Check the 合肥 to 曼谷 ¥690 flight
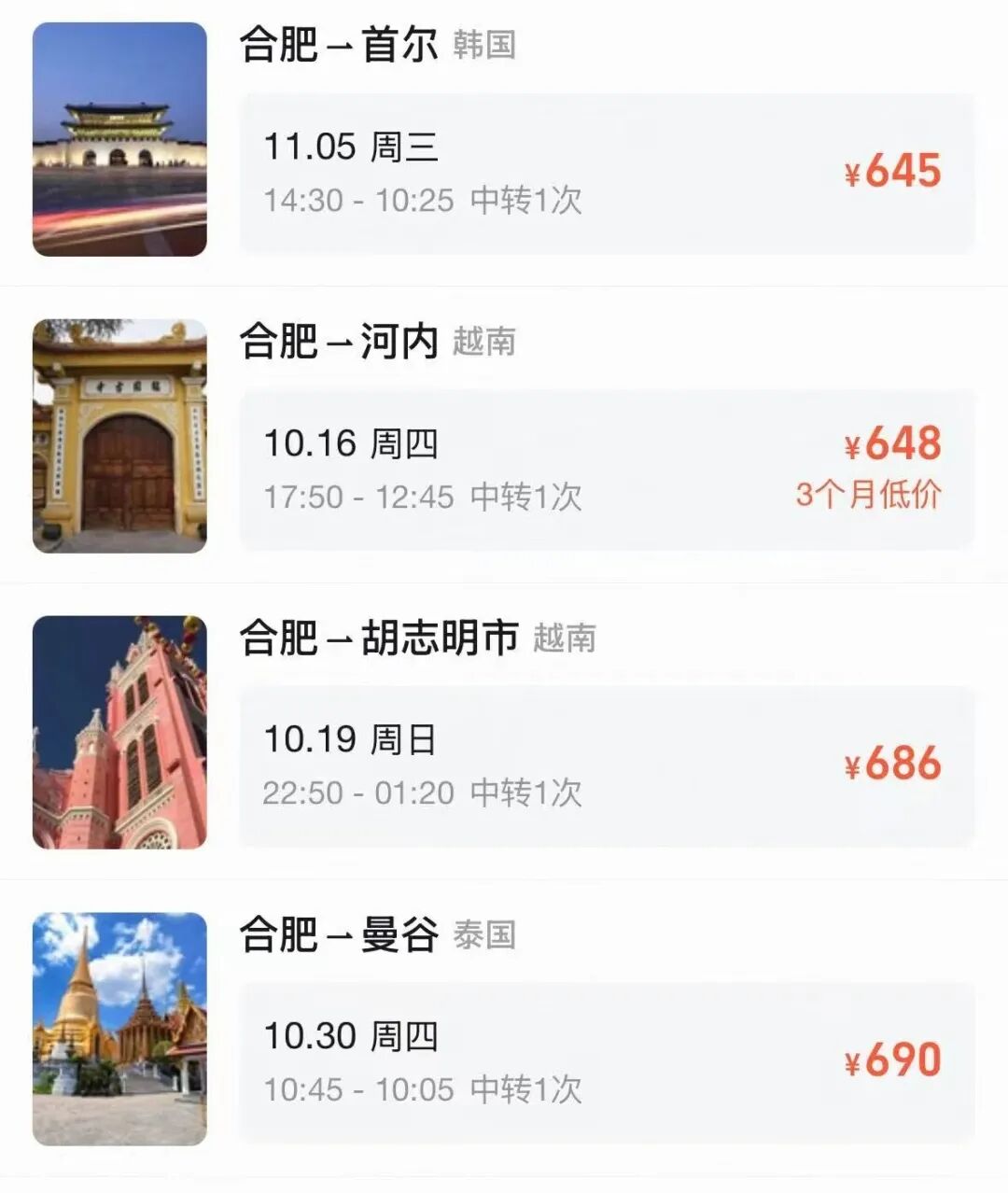Image resolution: width=1008 pixels, height=1193 pixels. click(607, 1062)
